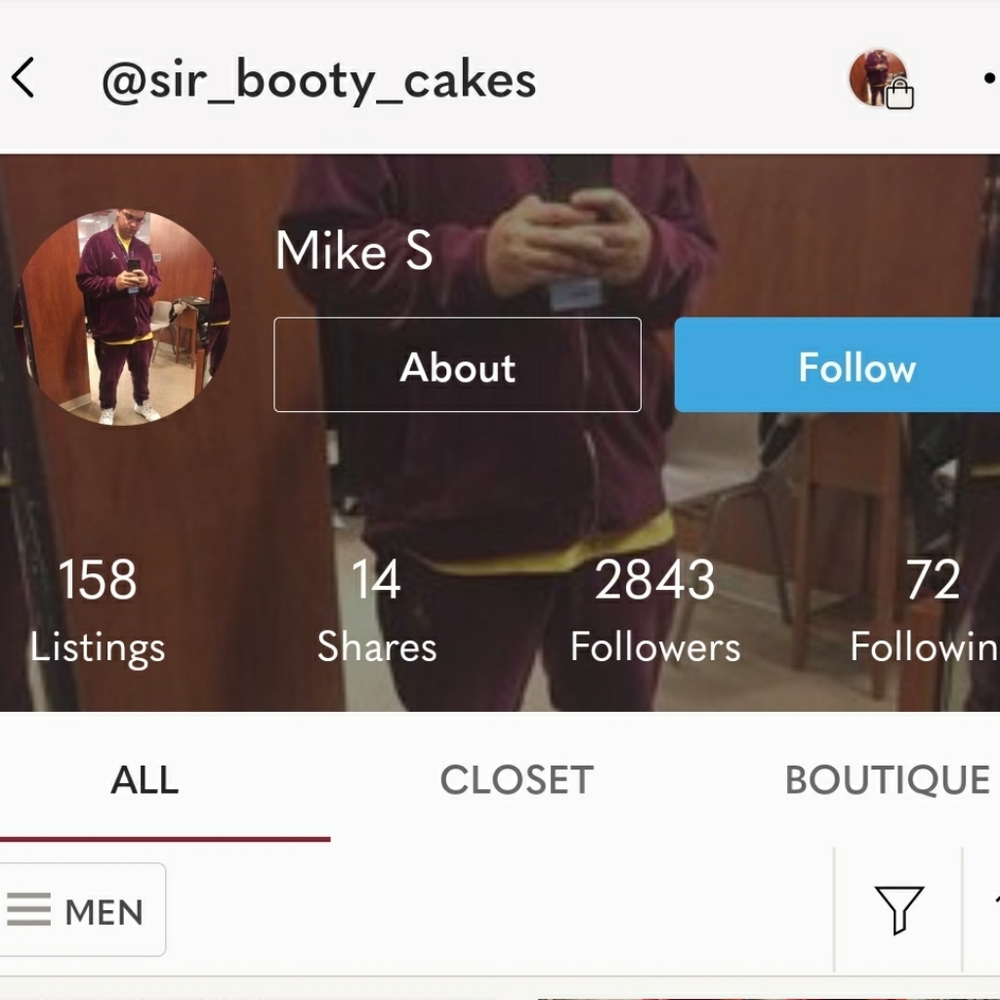Open the 72 Following list
The image size is (1000, 1000).
coord(930,610)
